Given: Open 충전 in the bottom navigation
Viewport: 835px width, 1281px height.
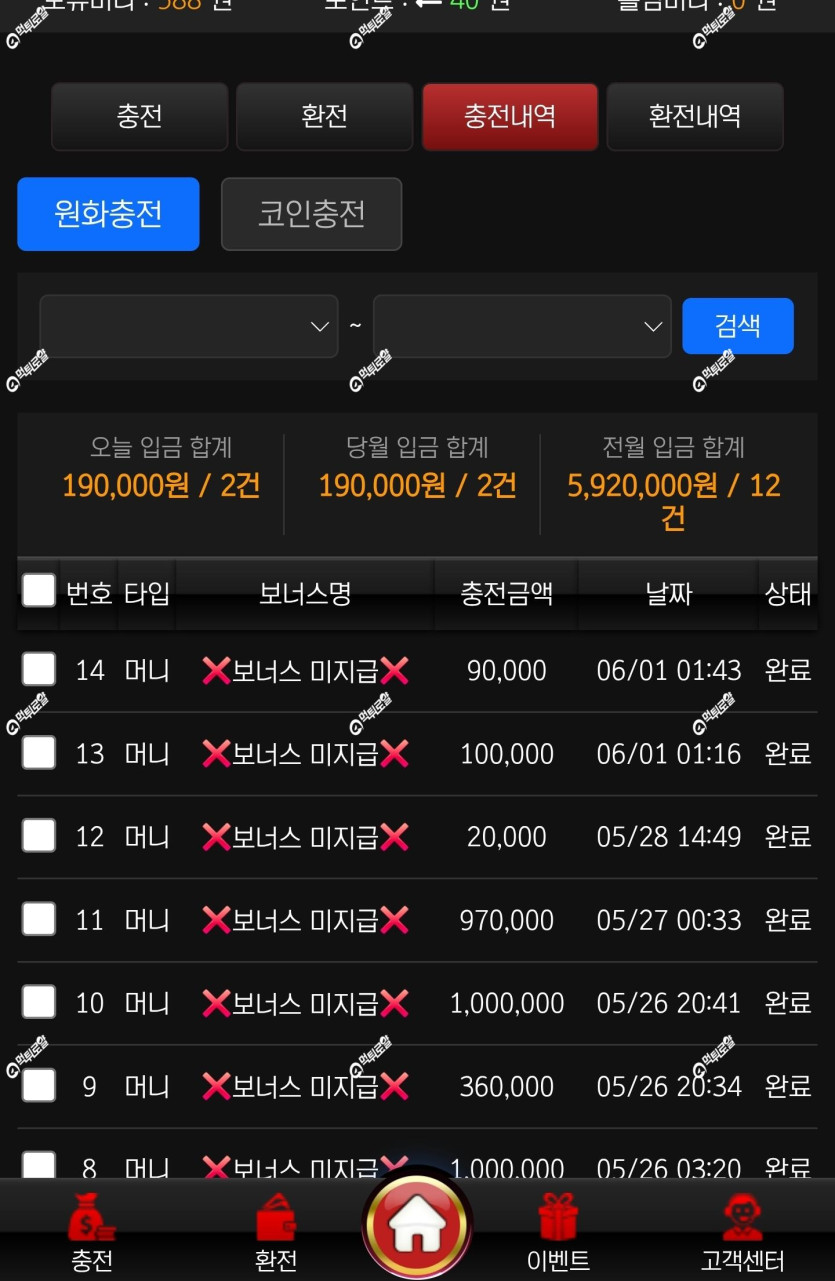Looking at the screenshot, I should pyautogui.click(x=92, y=1233).
